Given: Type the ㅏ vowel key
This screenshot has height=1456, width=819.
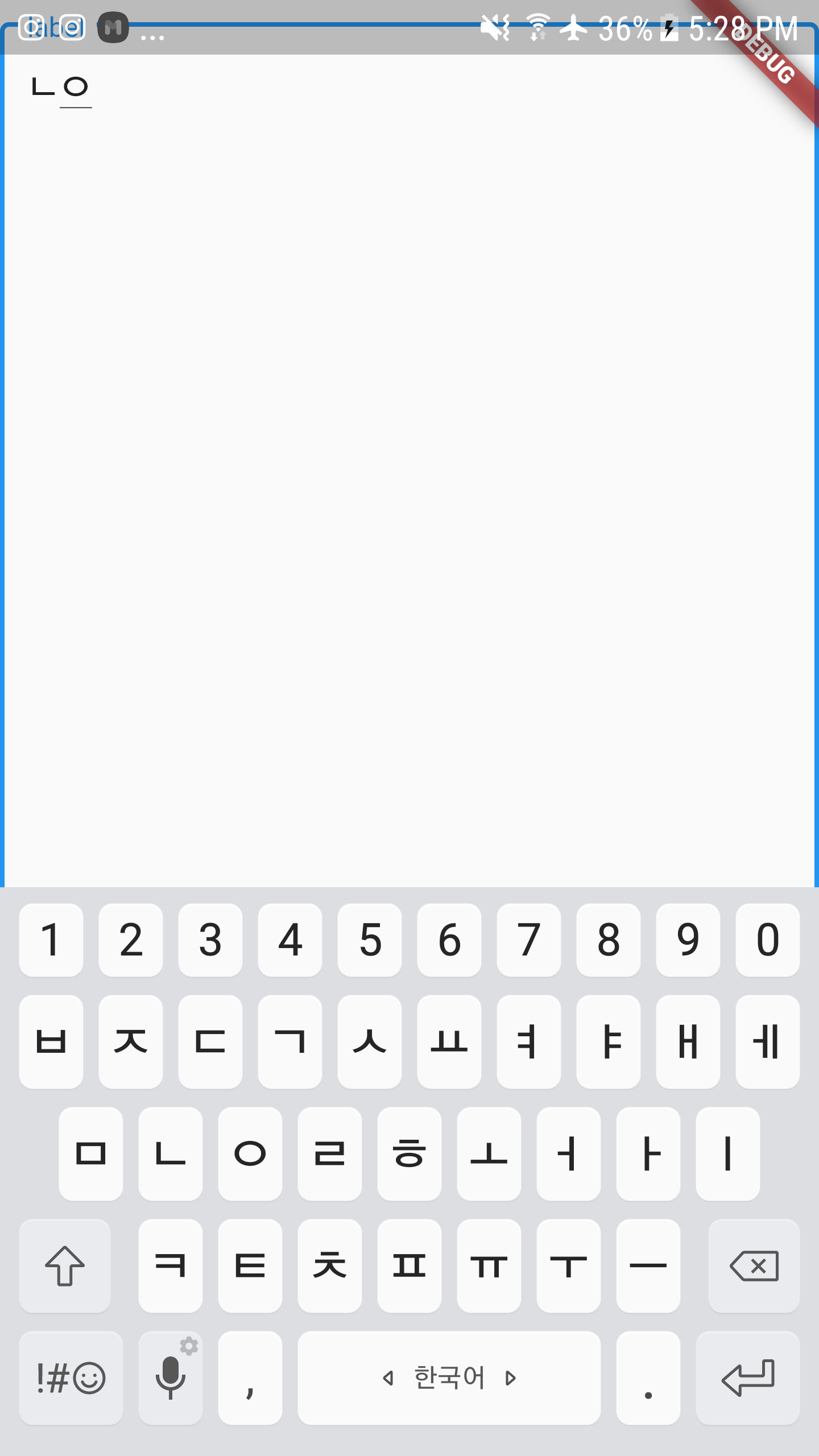Looking at the screenshot, I should [x=648, y=1153].
